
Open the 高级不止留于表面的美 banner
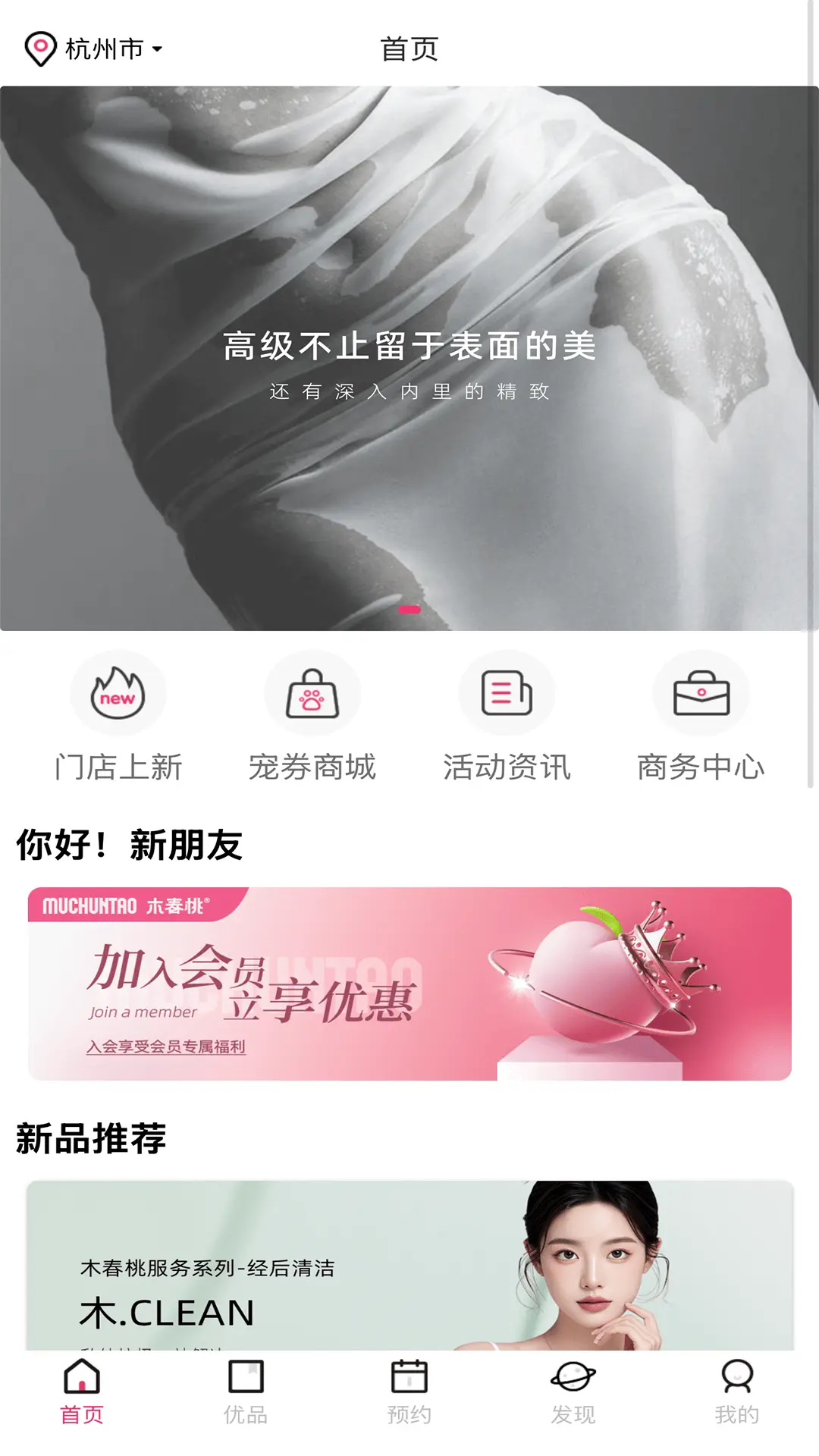(x=409, y=358)
